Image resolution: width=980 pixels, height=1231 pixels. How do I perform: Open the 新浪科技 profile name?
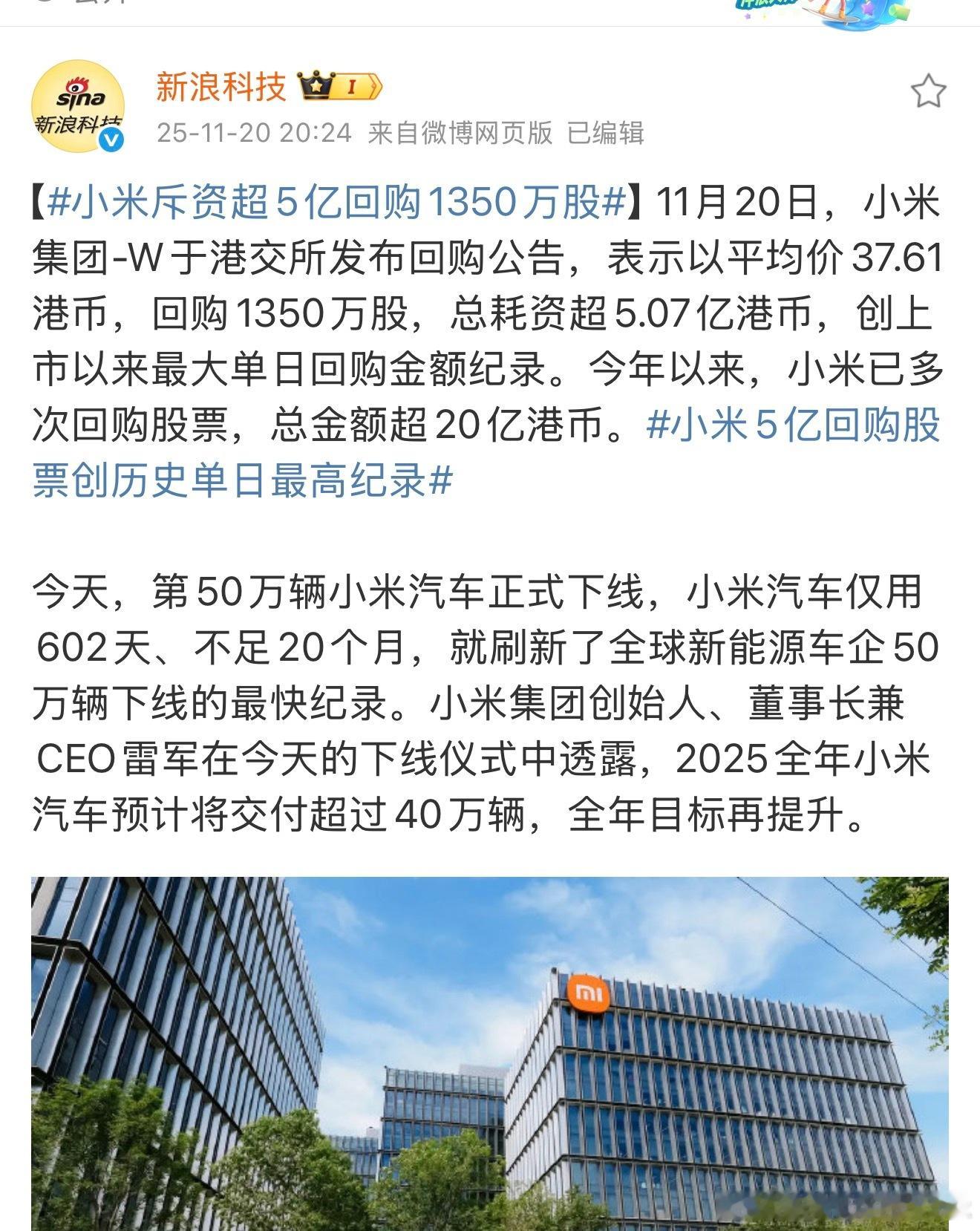[219, 87]
